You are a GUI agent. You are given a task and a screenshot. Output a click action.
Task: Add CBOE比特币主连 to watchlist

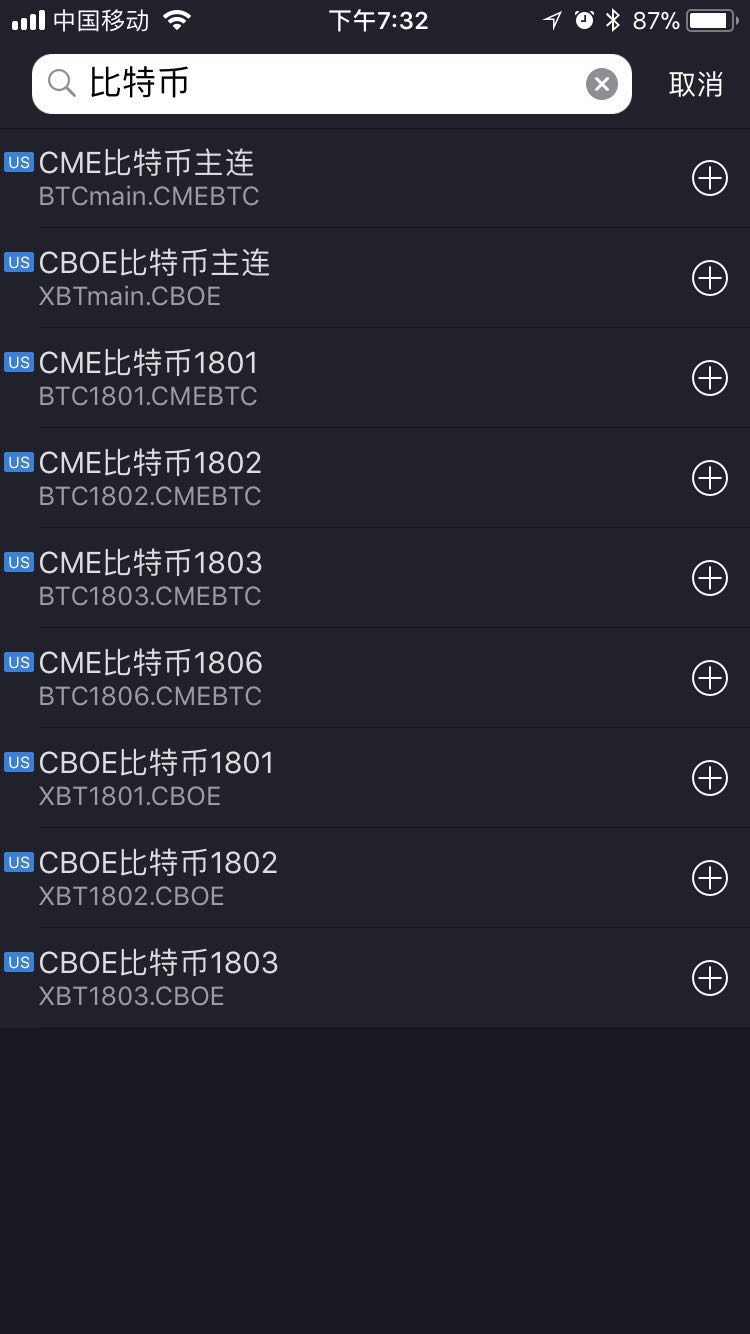tap(710, 278)
